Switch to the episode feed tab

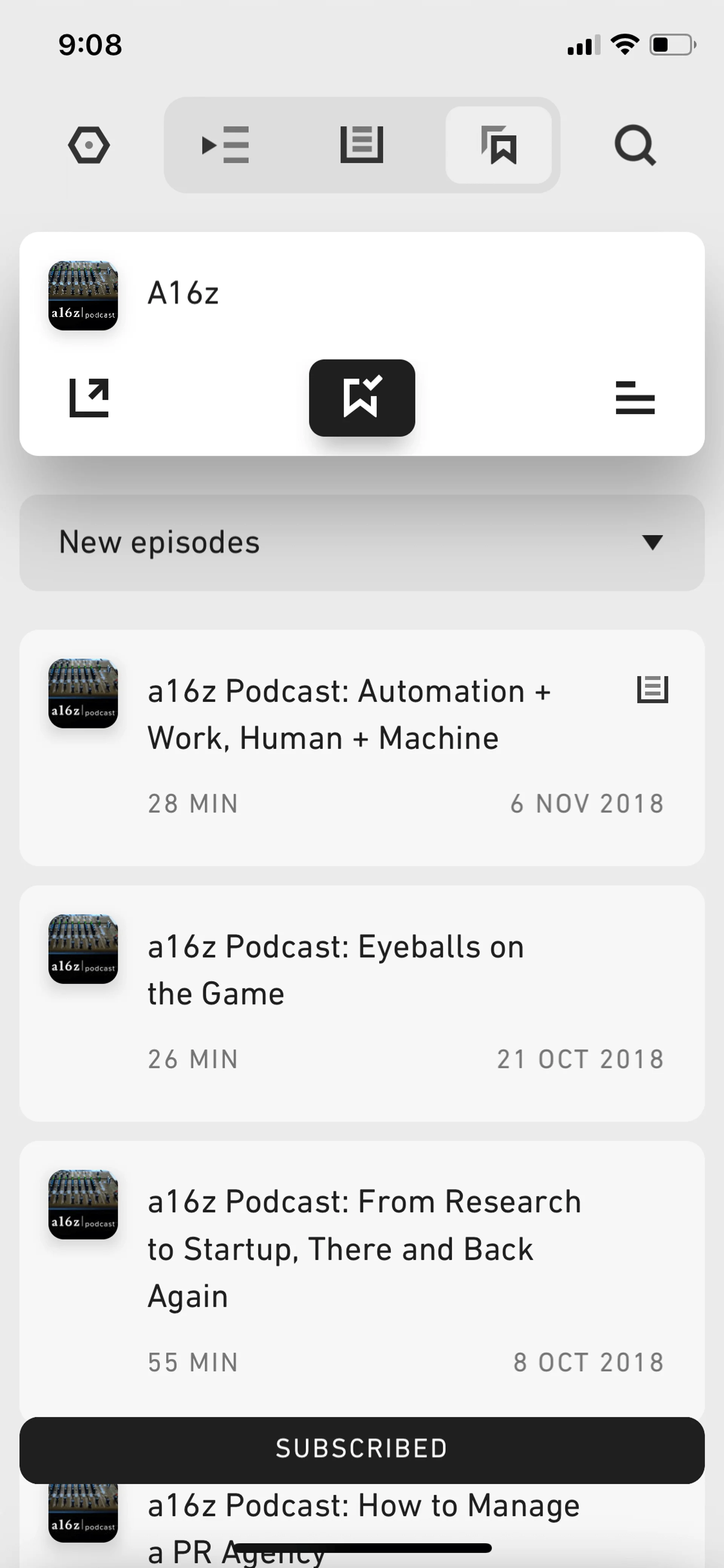point(361,145)
